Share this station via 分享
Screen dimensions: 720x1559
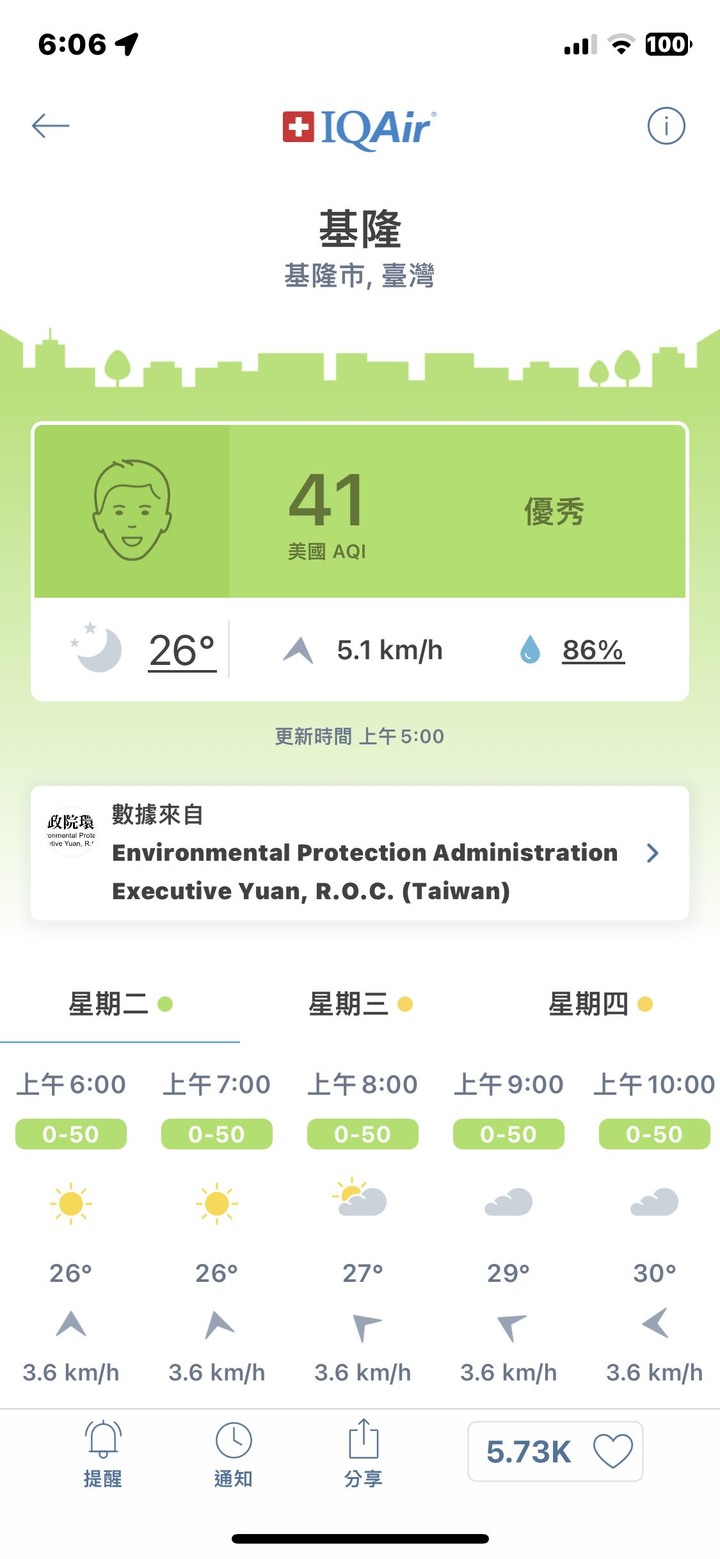coord(363,1454)
